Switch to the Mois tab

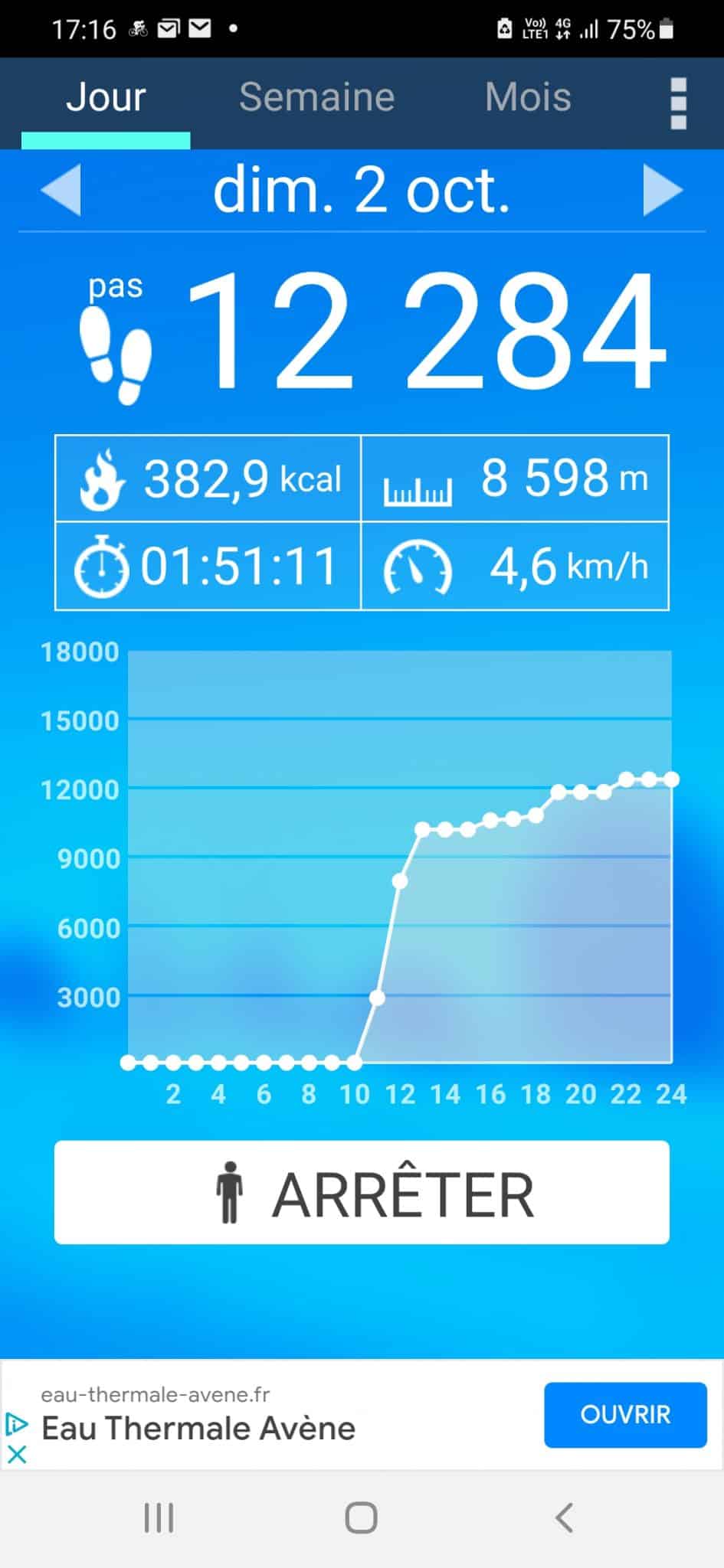tap(528, 98)
